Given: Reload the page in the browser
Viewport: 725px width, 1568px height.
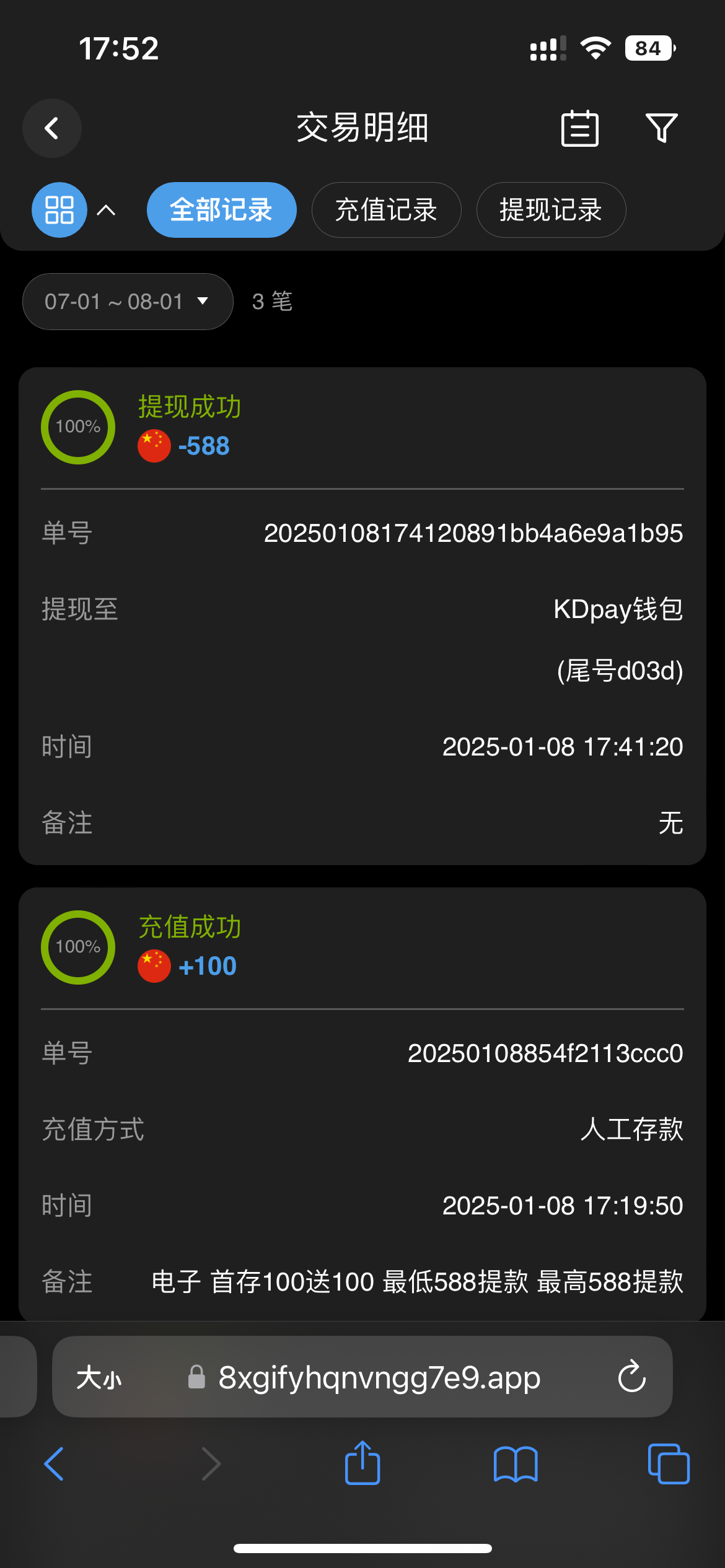Looking at the screenshot, I should tap(632, 1378).
